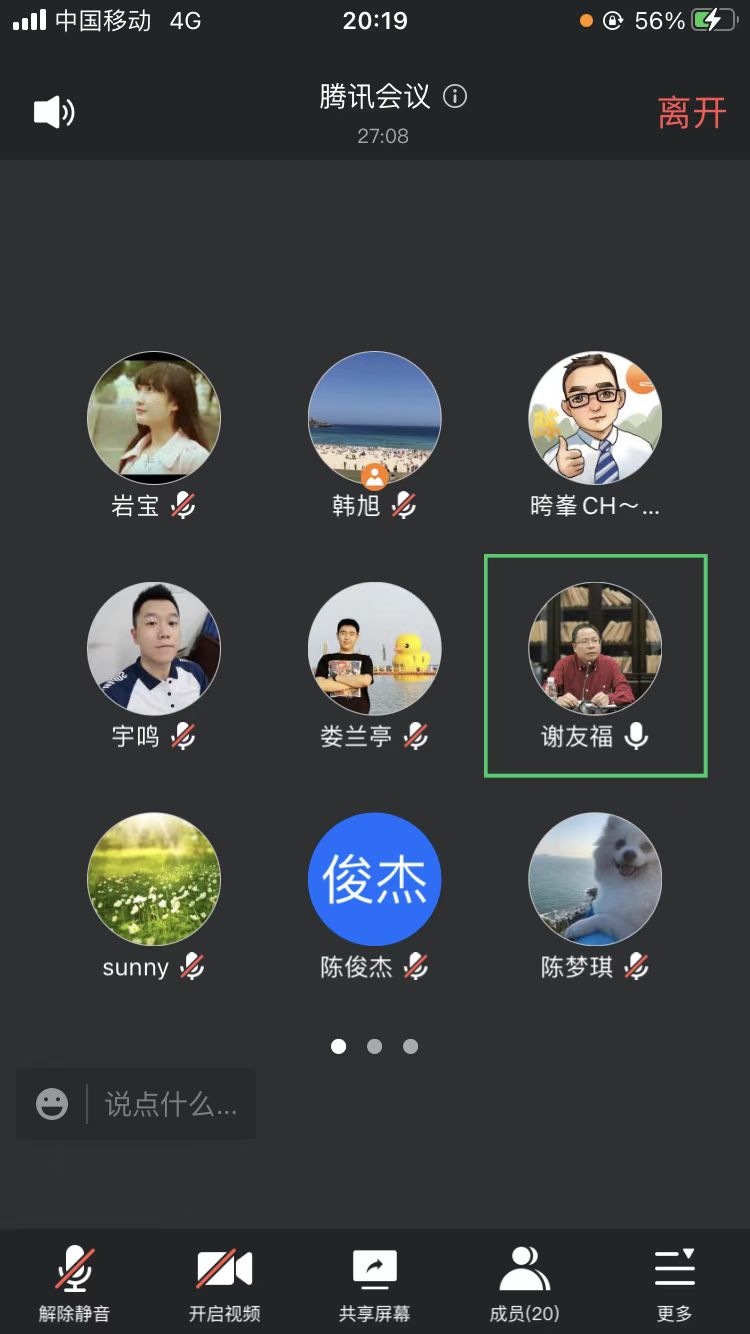Tap the speaking participant 谢友福

[x=595, y=649]
